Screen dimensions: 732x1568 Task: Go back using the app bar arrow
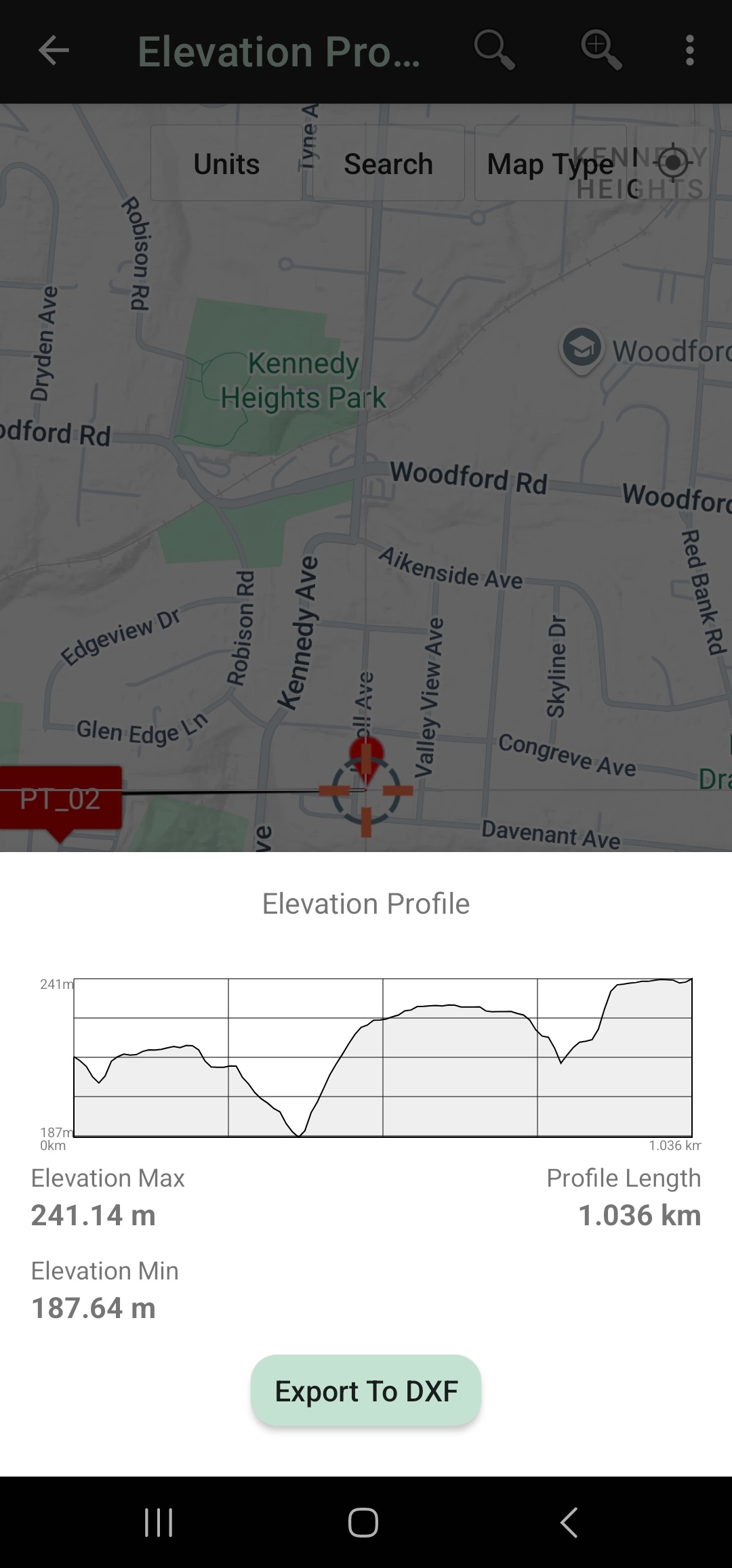click(54, 51)
